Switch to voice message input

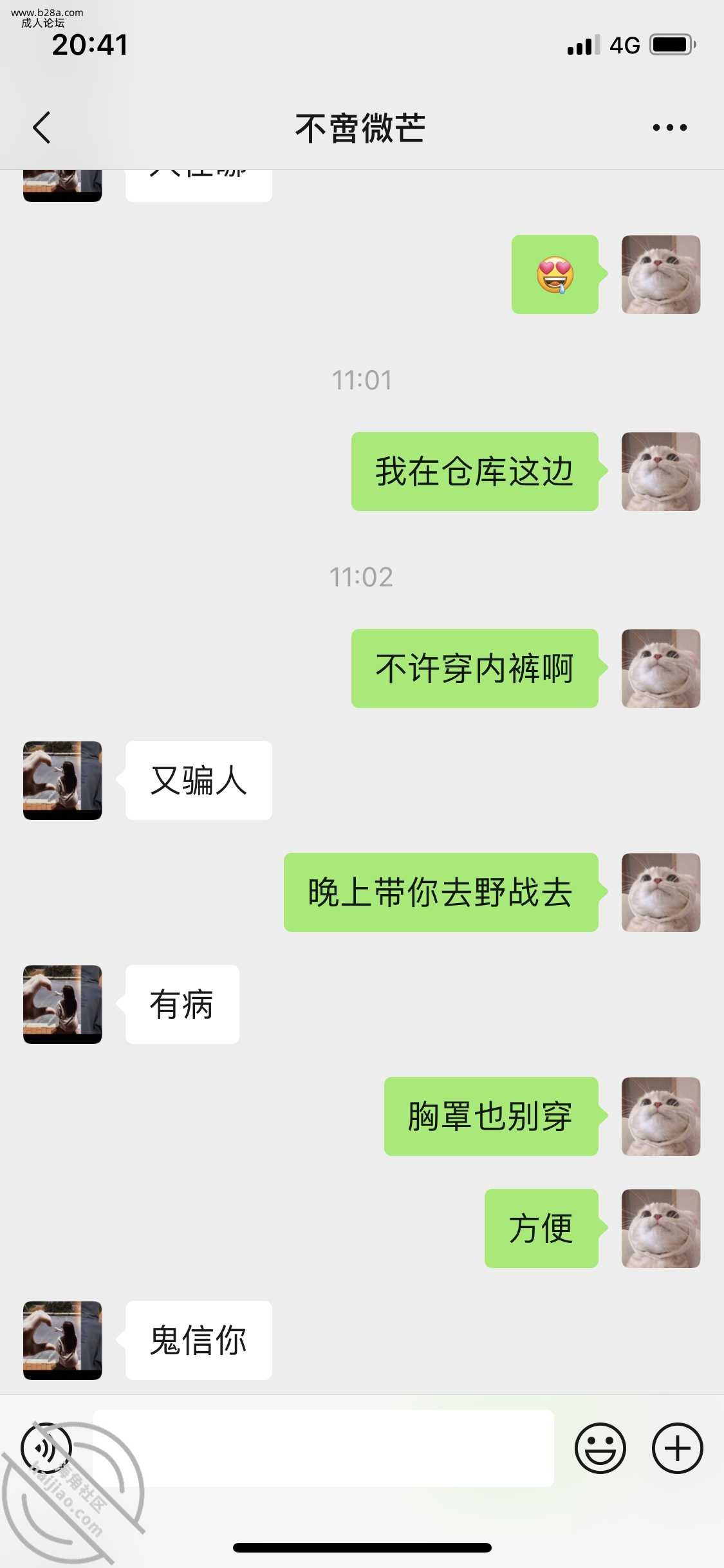46,1448
